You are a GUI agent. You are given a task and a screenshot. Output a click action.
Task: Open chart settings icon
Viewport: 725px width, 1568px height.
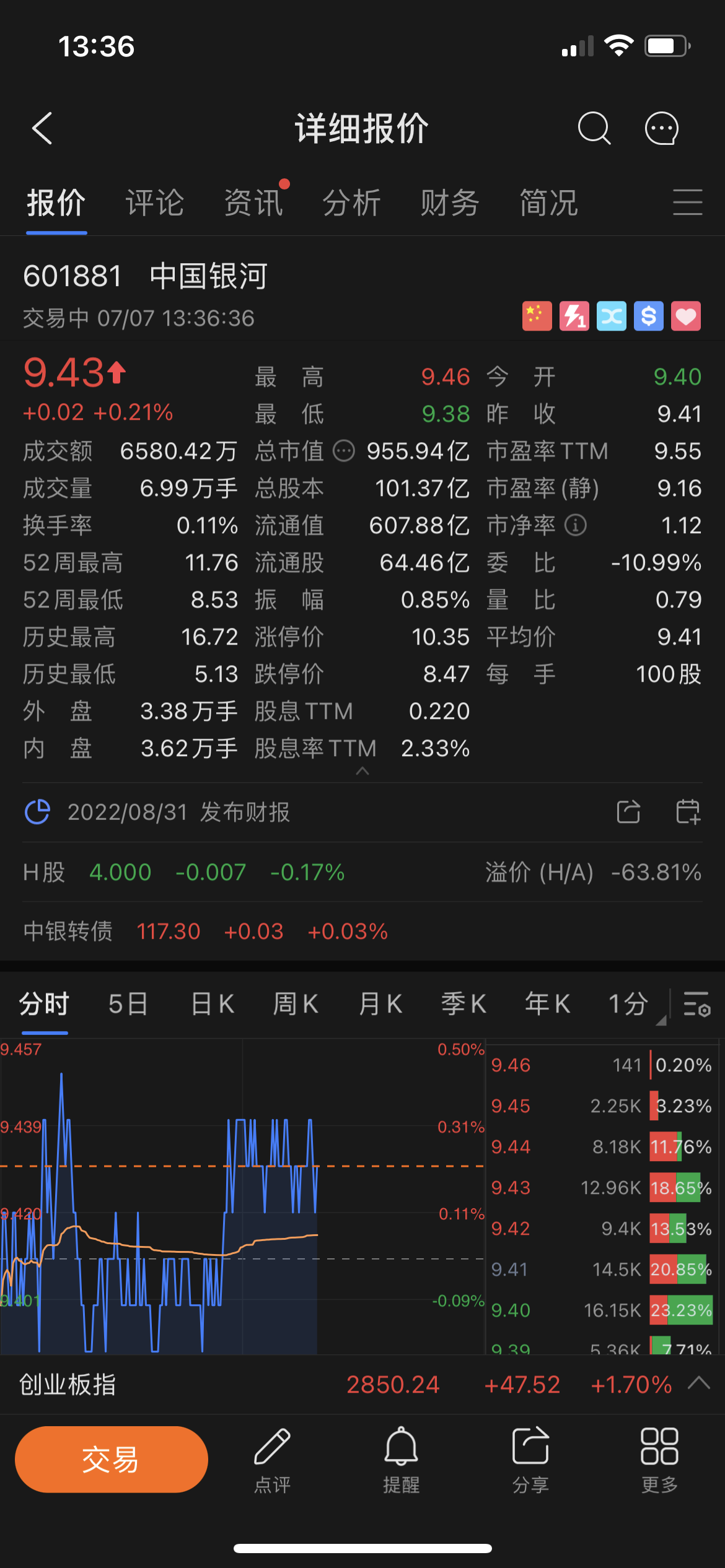pyautogui.click(x=697, y=1004)
